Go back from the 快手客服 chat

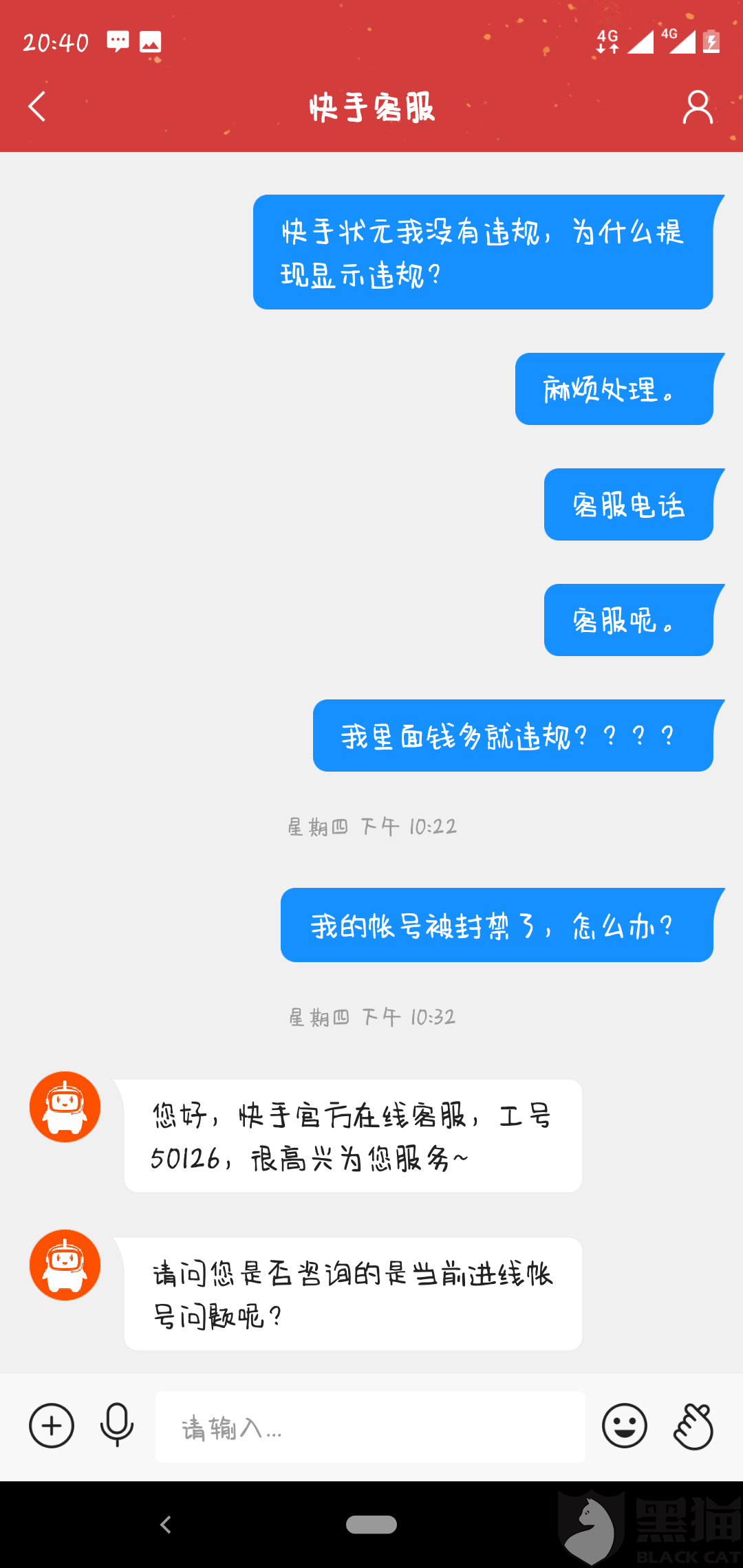click(37, 107)
